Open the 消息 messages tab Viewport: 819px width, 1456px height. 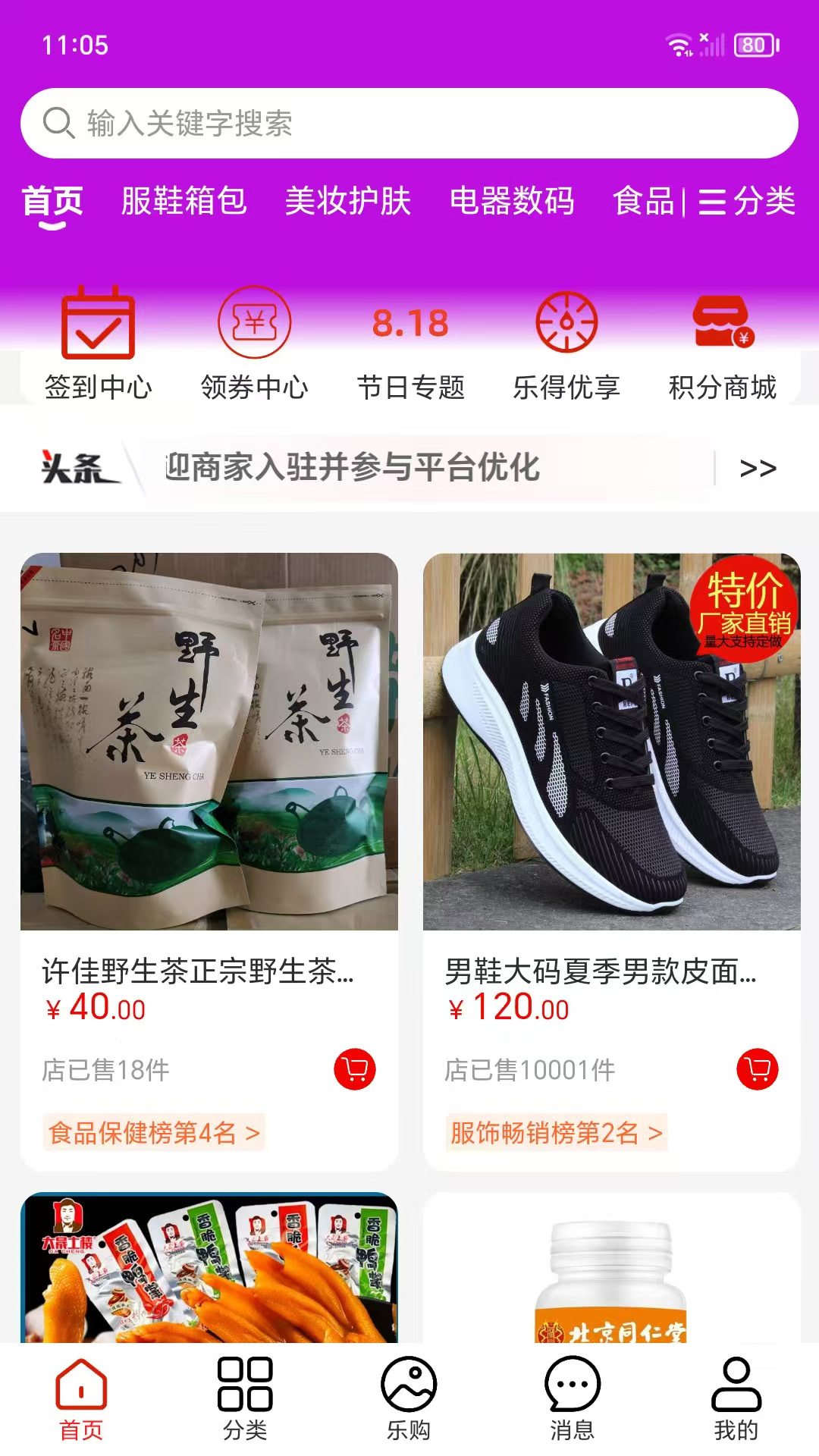pos(573,1399)
